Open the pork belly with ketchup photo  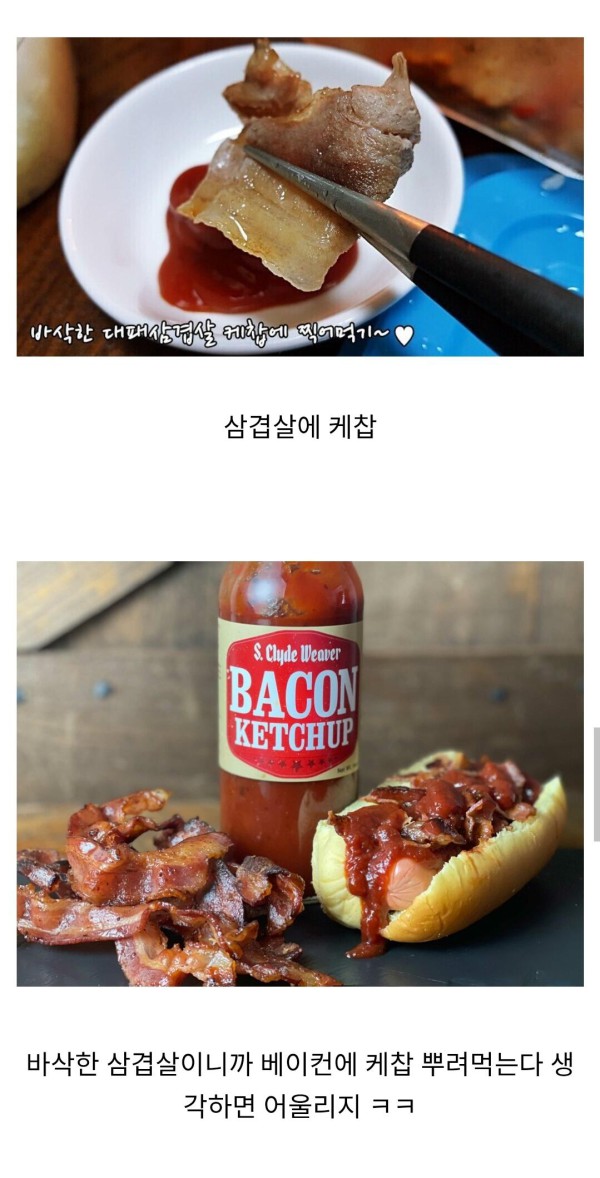point(300,196)
